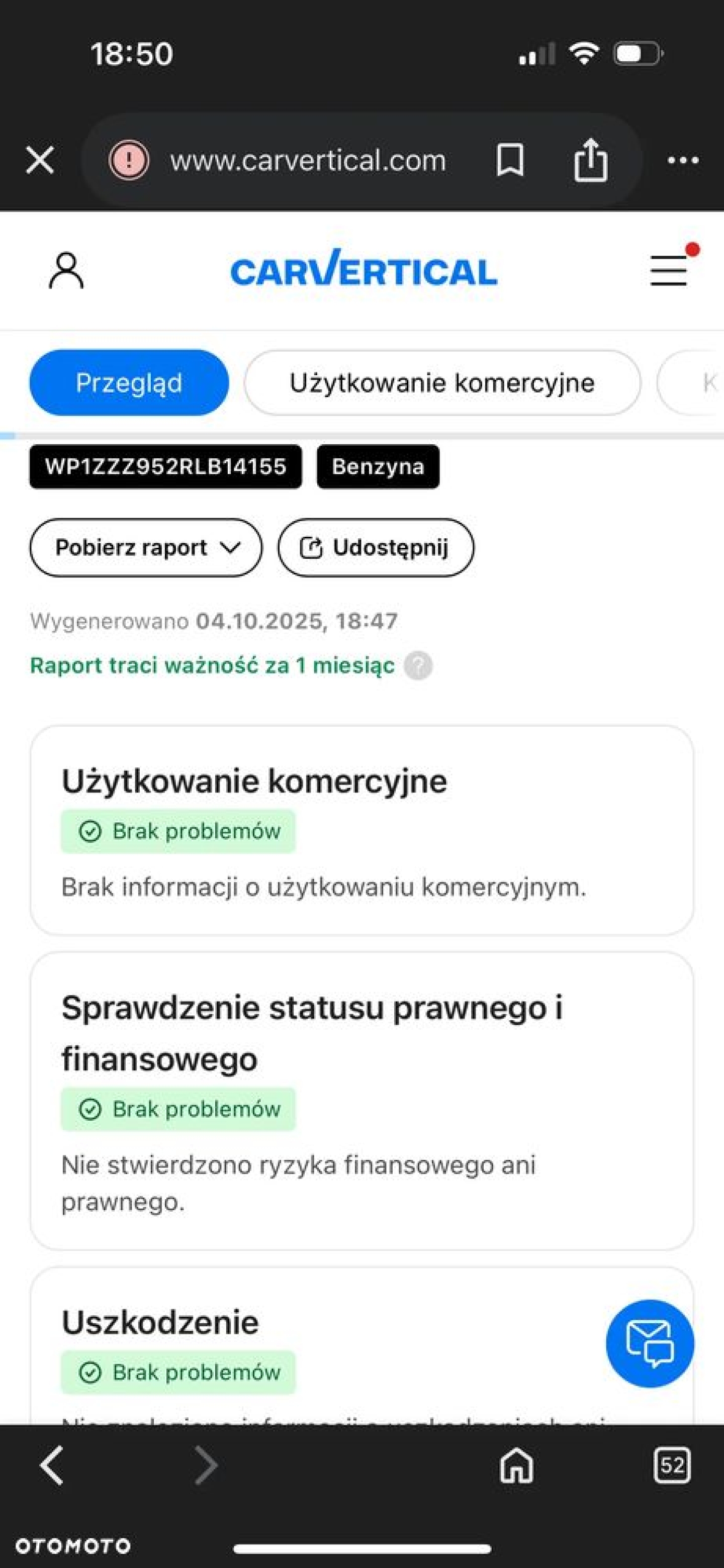This screenshot has width=724, height=1568.
Task: Share the page via browser share icon
Action: (x=590, y=161)
